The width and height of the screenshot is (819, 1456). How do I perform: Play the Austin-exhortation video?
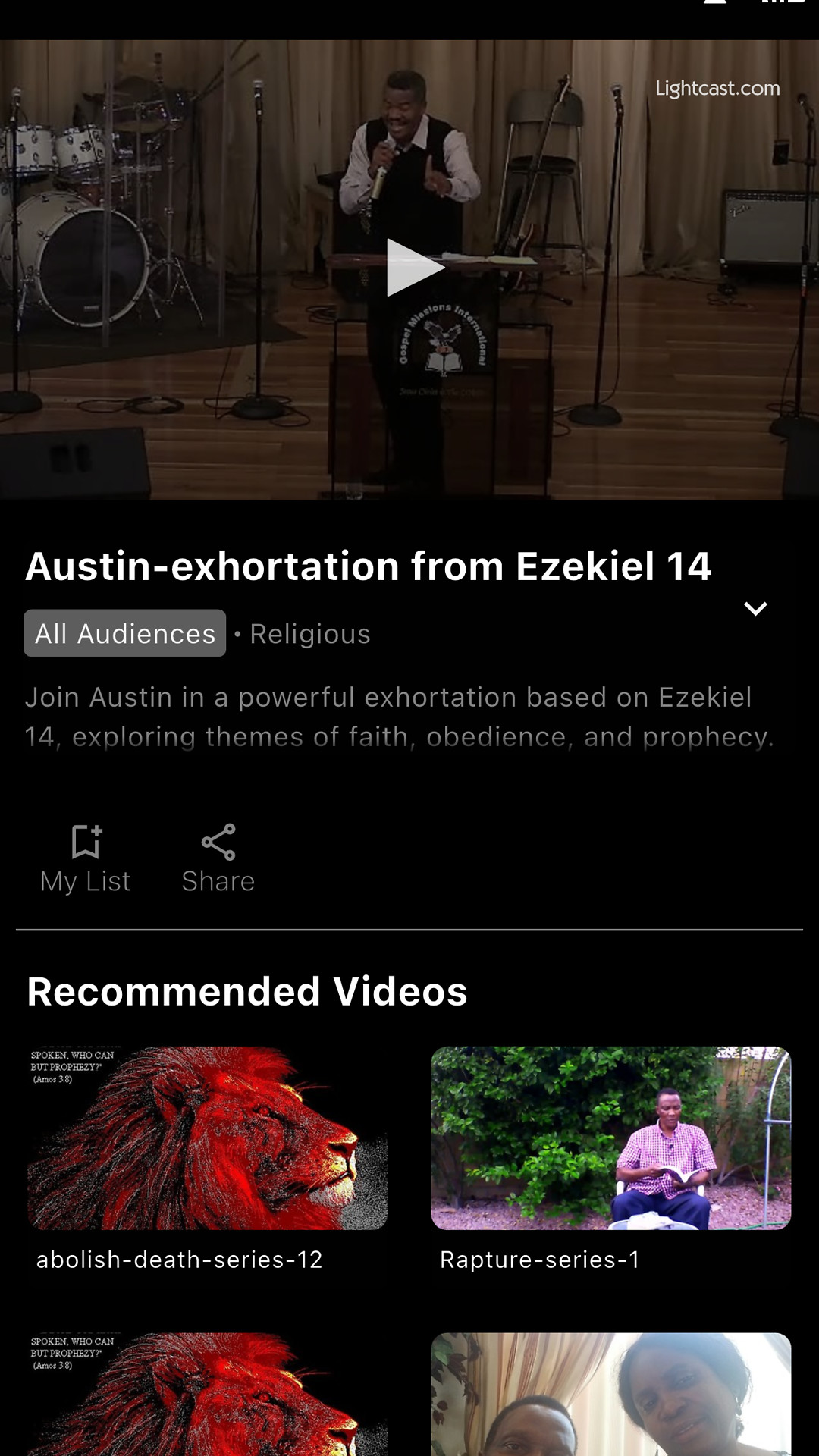pos(413,268)
